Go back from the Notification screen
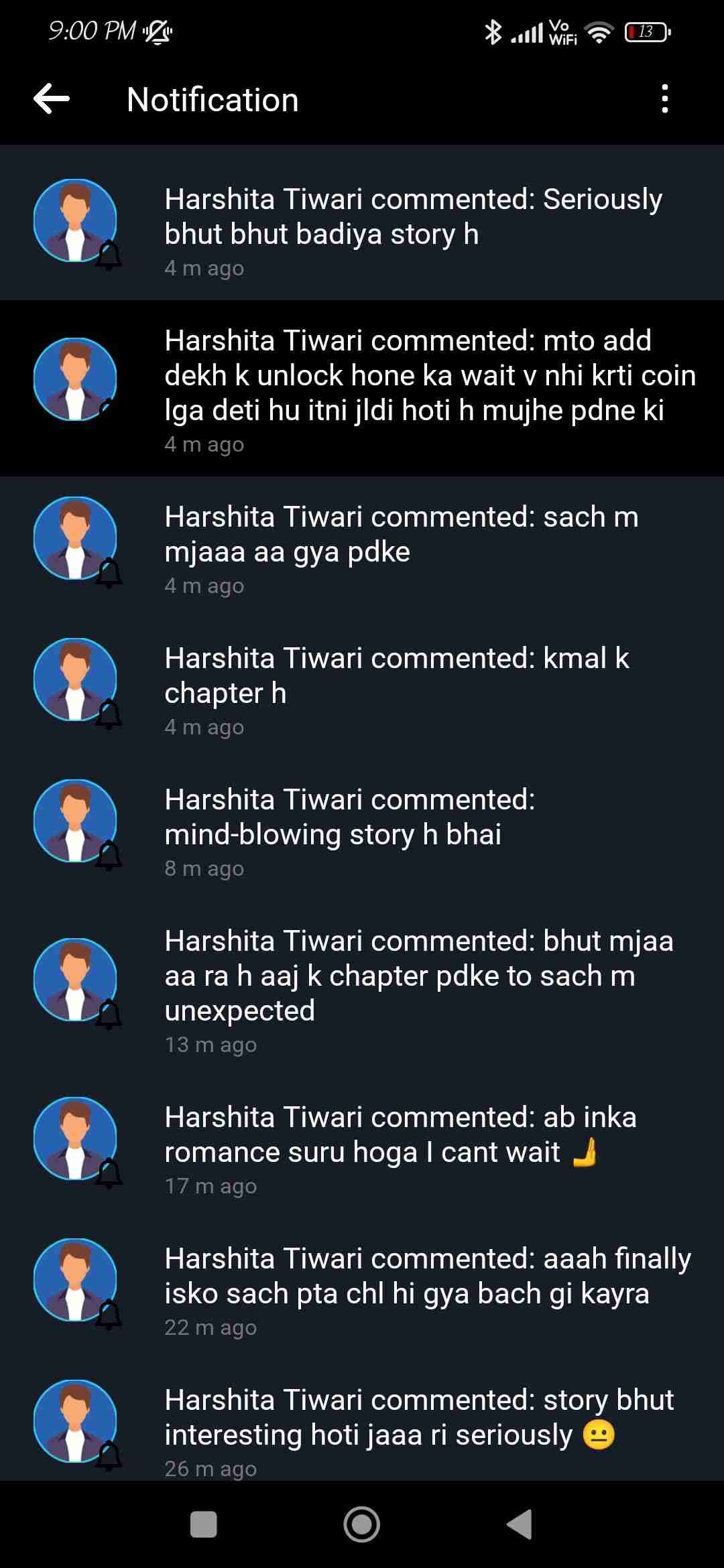Screen dimensions: 724x1568 click(x=52, y=99)
